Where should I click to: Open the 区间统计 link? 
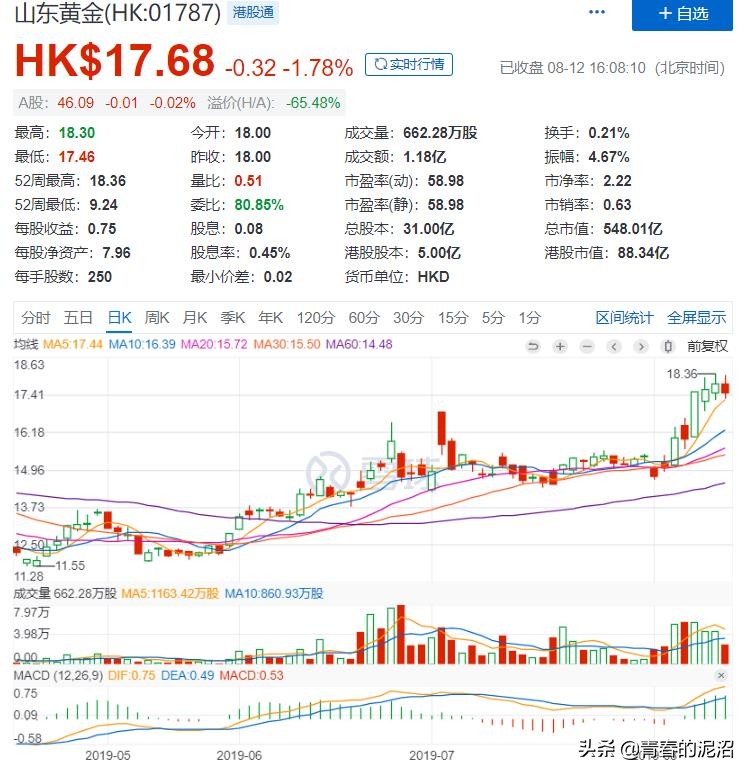coord(624,318)
